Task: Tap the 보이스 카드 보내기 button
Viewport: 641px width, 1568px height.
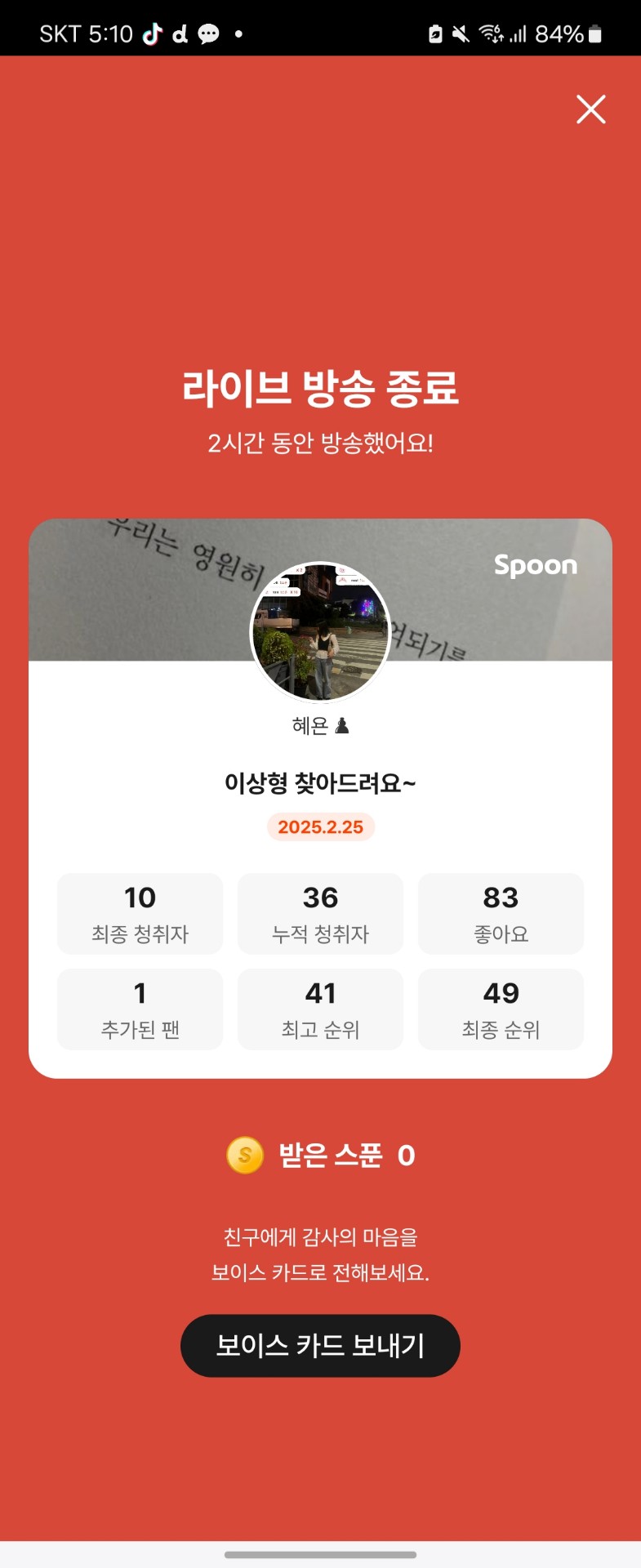Action: tap(320, 1345)
